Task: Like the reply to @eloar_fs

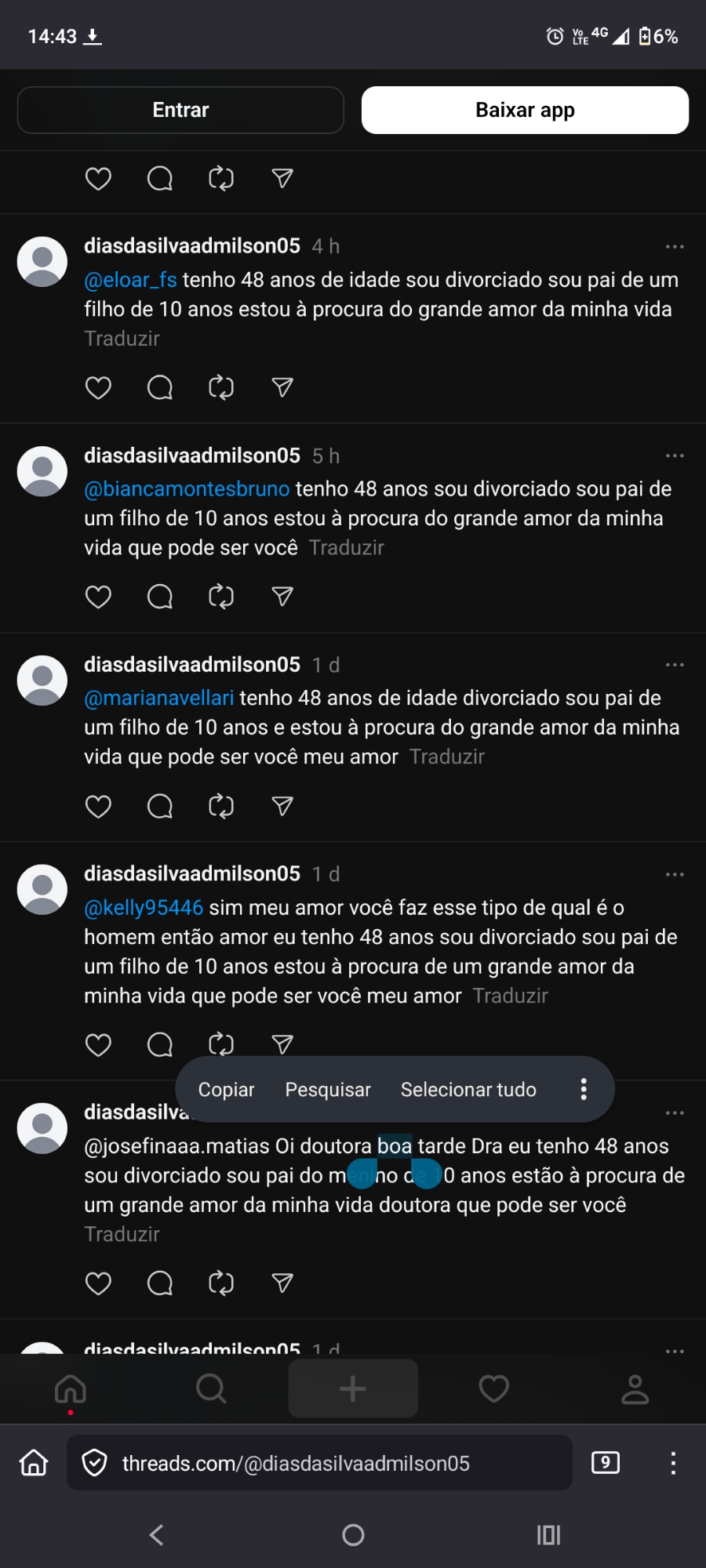Action: coord(98,387)
